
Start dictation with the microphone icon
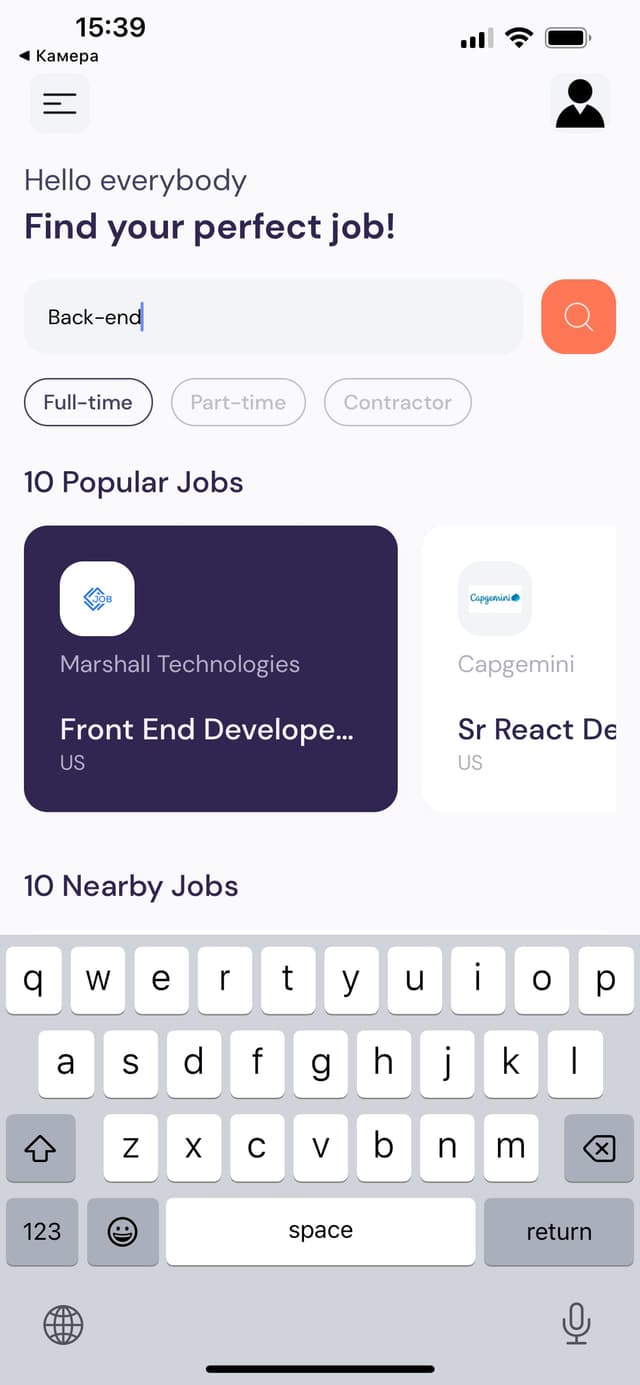[x=575, y=1325]
